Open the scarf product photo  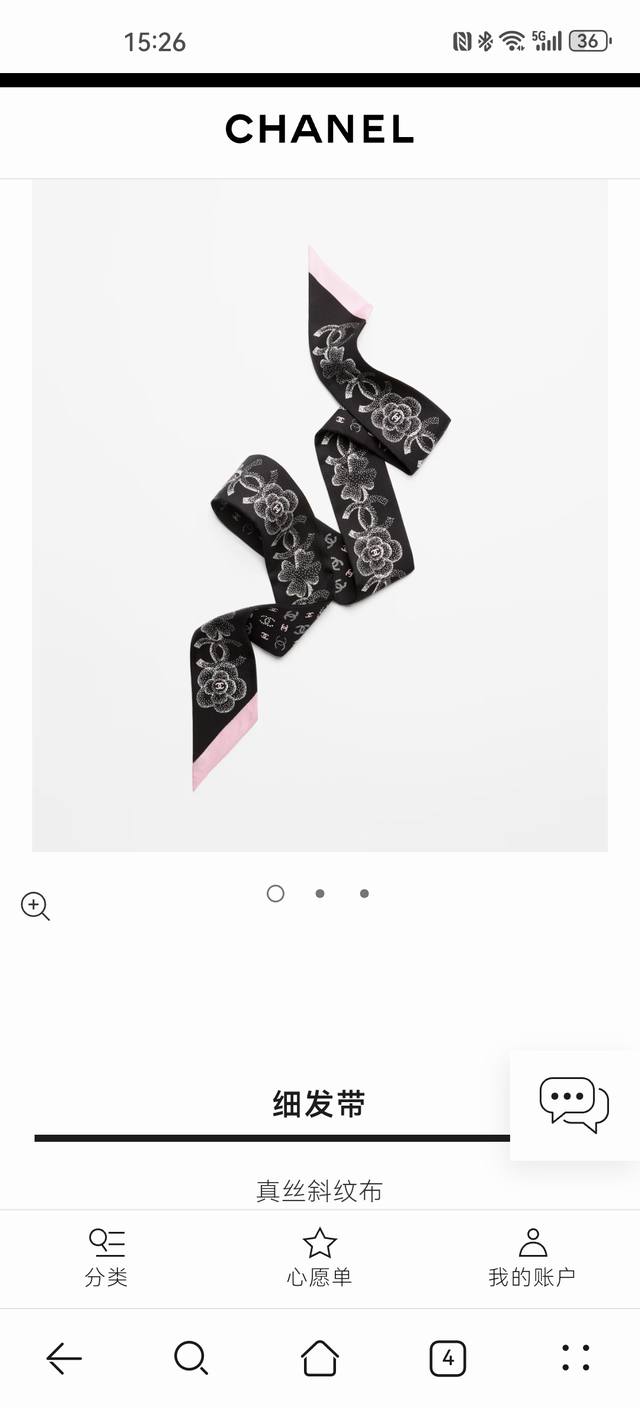point(320,515)
